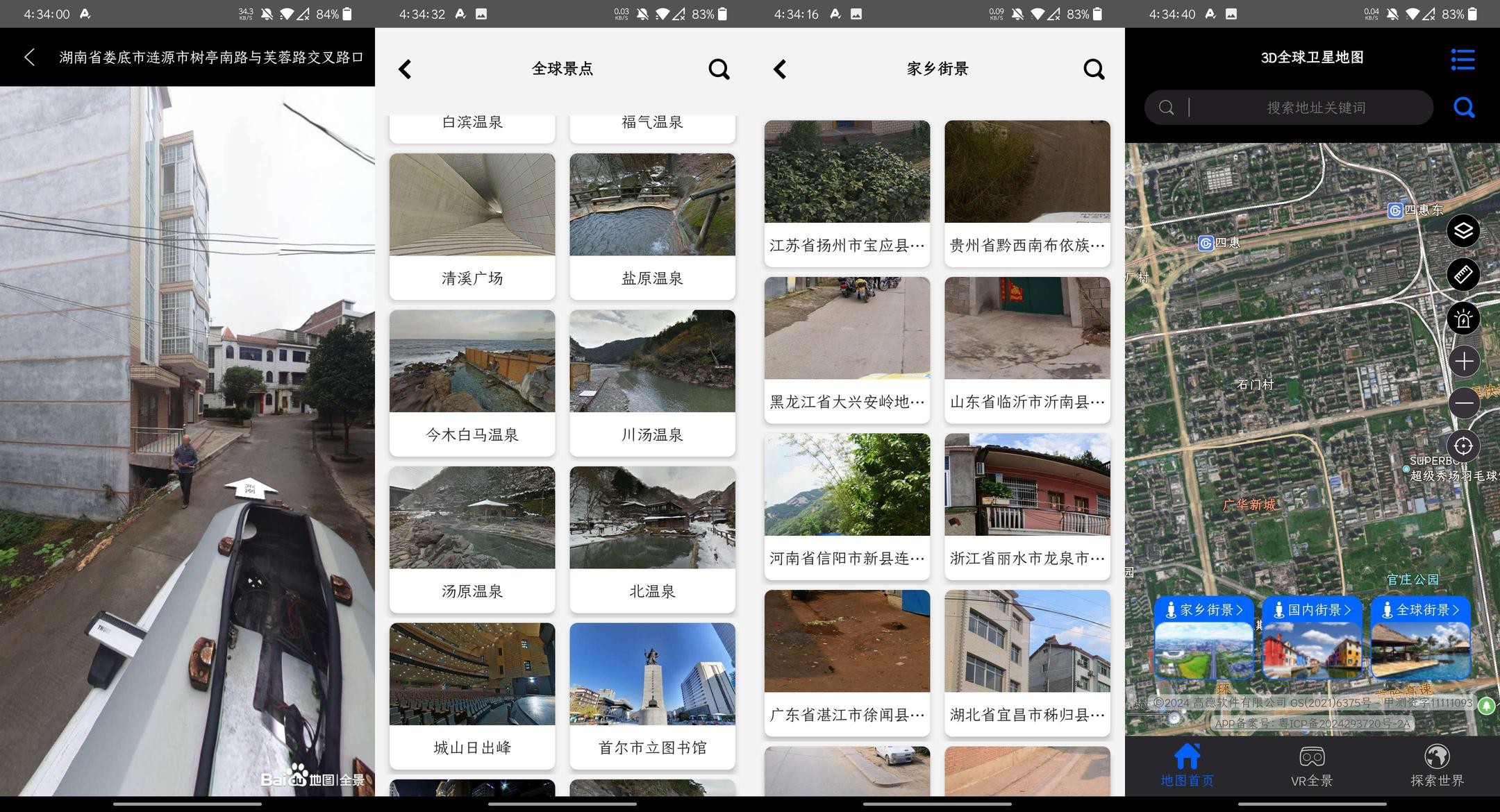The image size is (1500, 812).
Task: Switch to the 探索世界 tab
Action: click(1437, 766)
